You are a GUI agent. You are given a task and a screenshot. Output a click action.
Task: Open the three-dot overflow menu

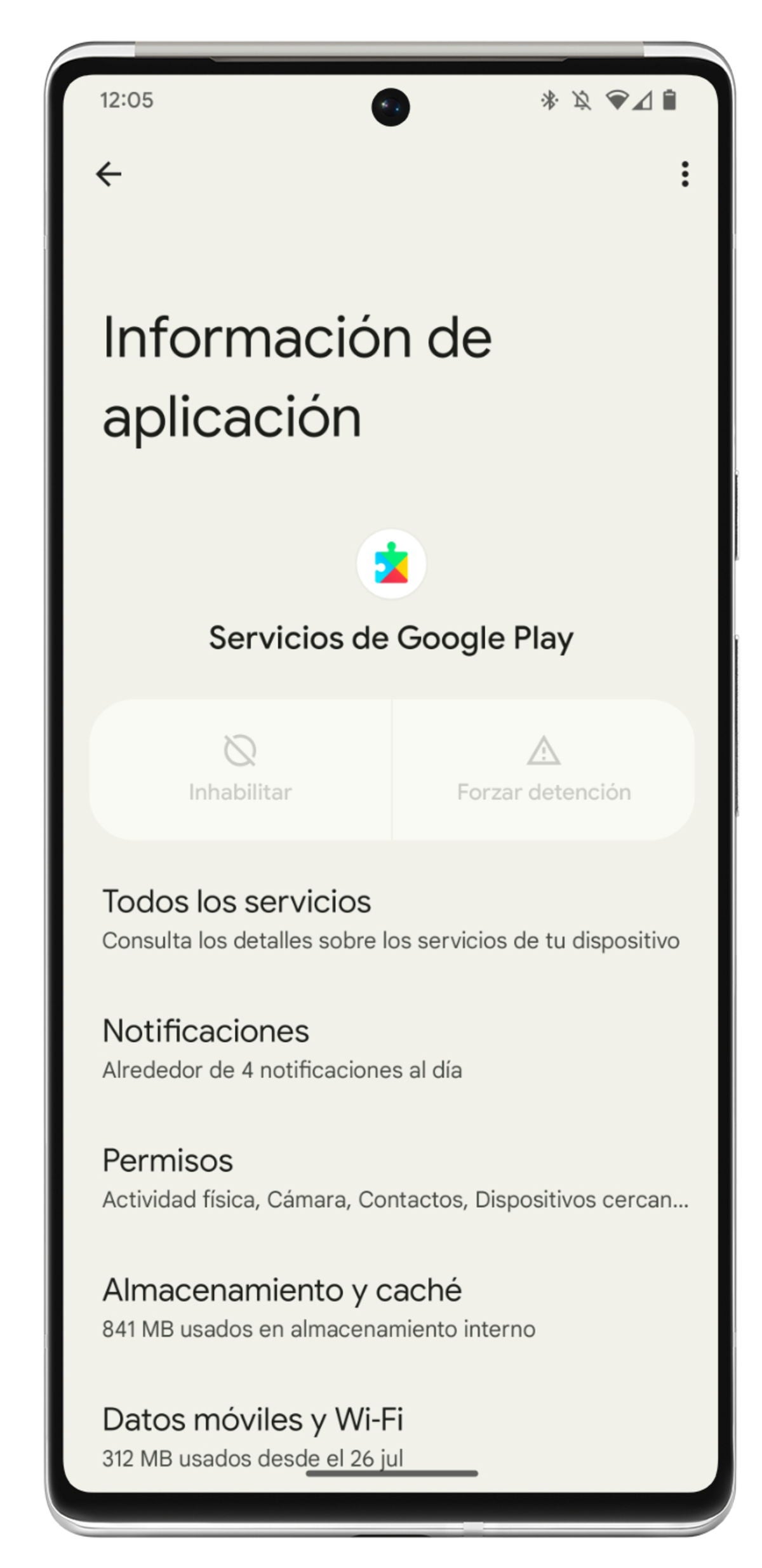point(684,174)
